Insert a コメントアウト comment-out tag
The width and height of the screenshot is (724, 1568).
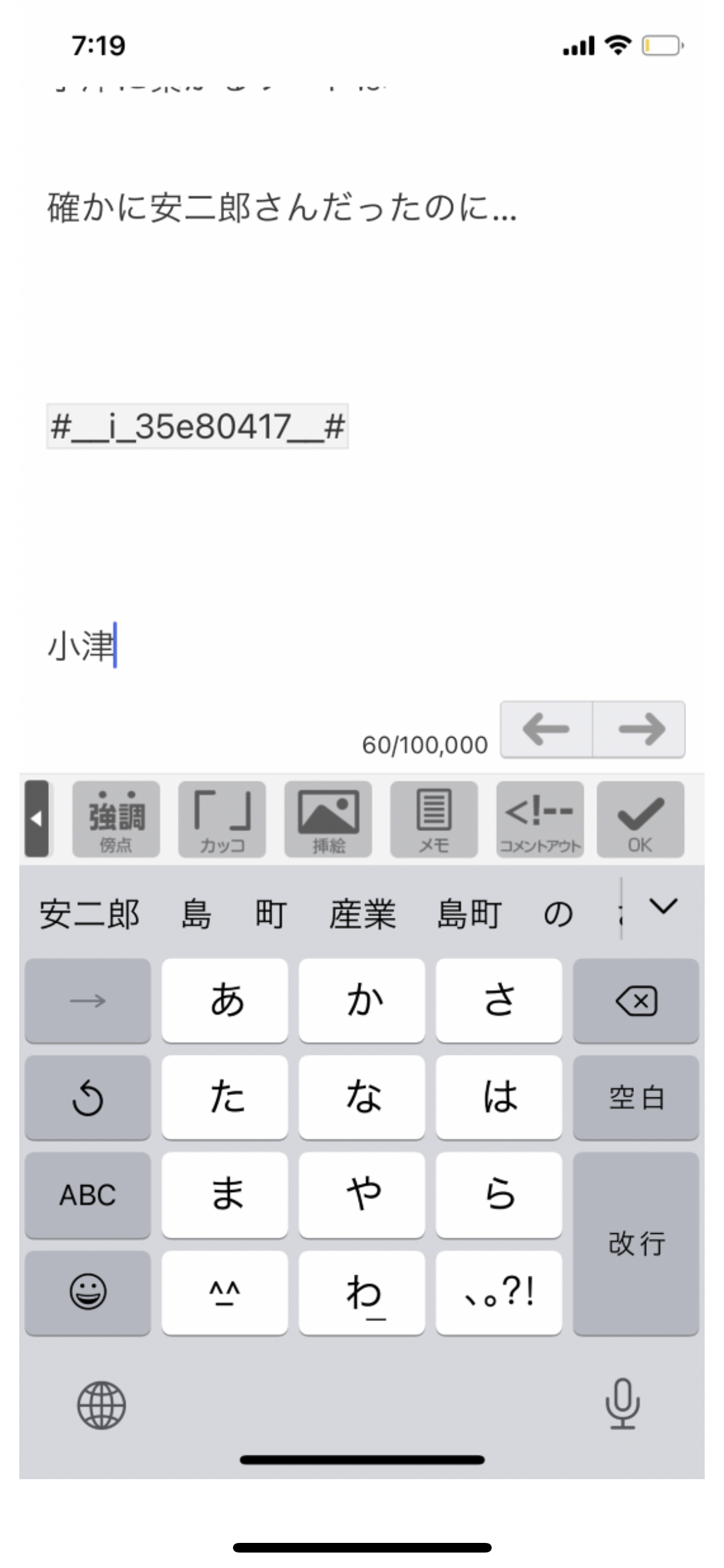540,819
